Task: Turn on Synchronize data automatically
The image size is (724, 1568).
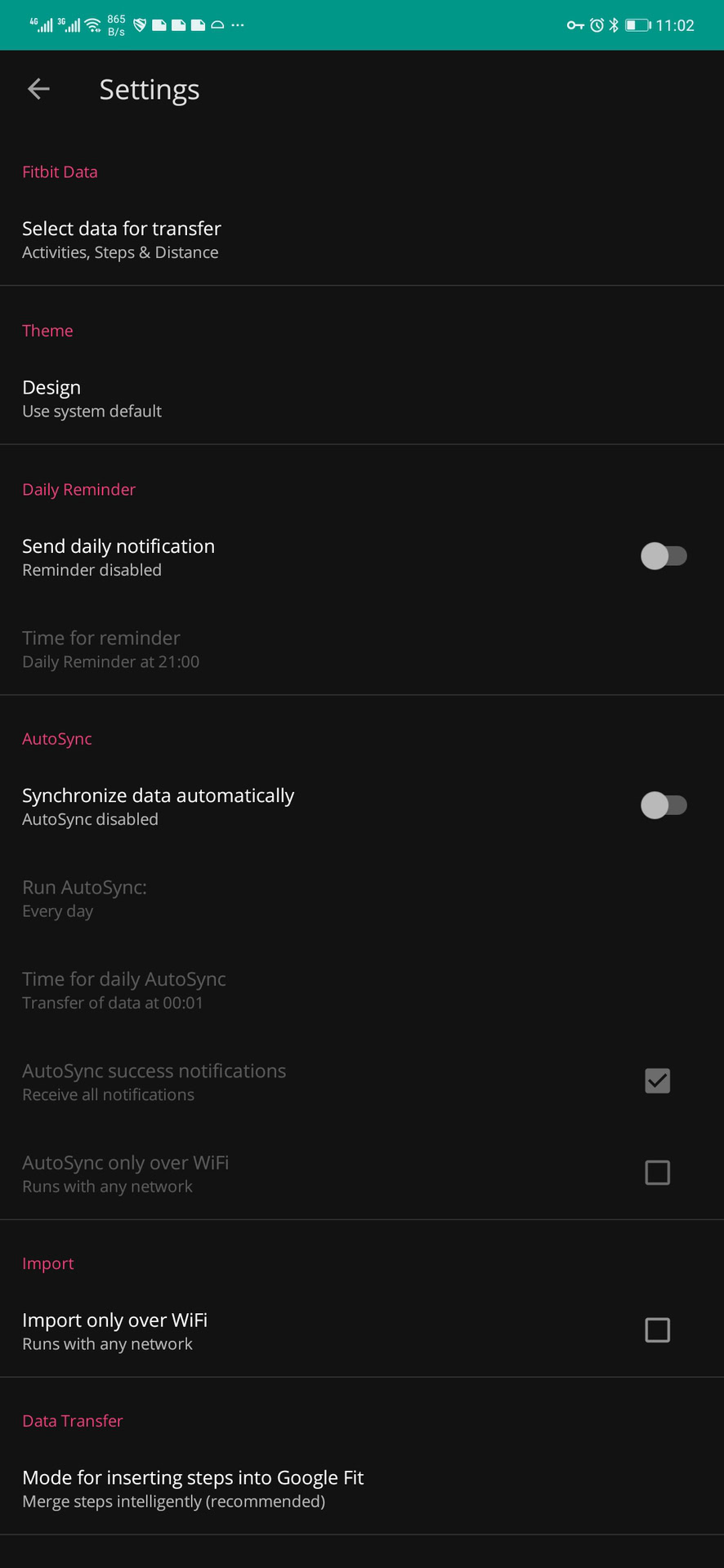Action: (663, 805)
